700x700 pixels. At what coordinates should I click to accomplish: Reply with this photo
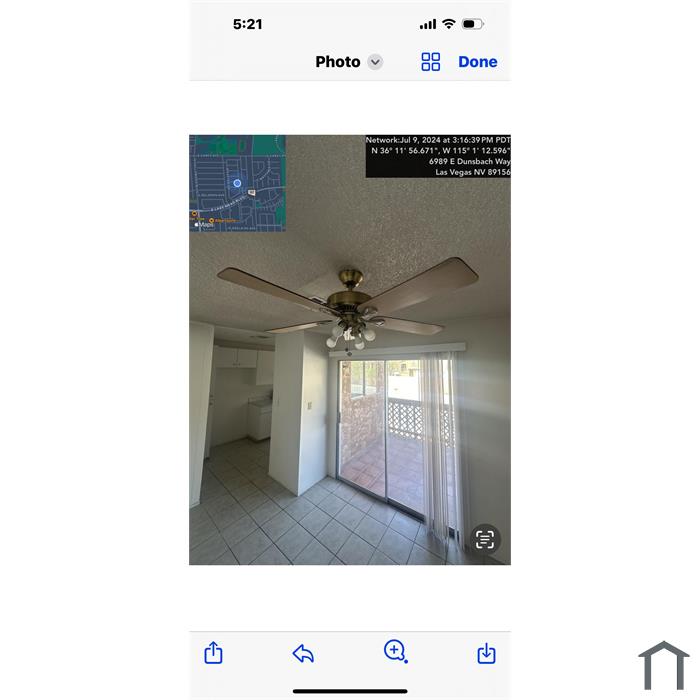pos(303,654)
